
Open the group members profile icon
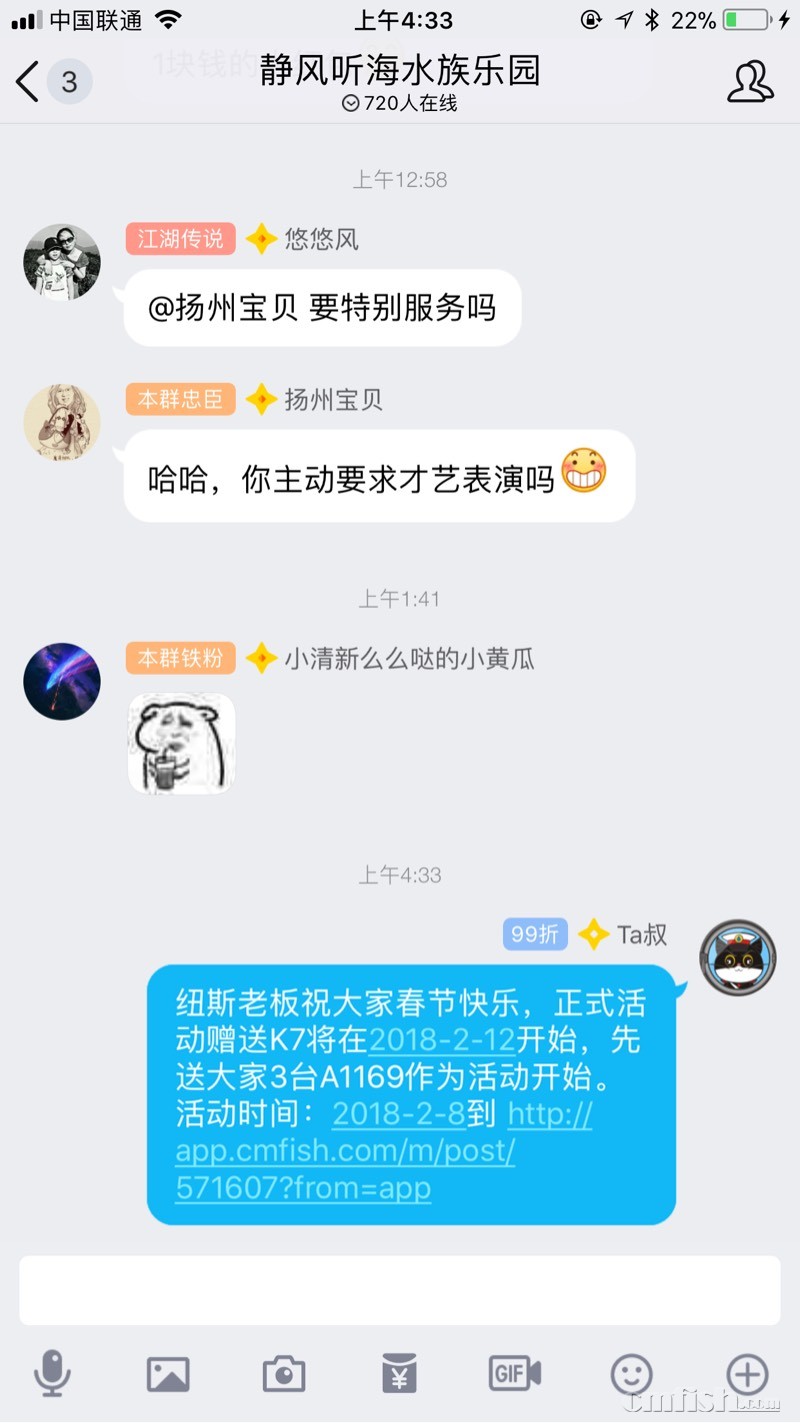point(750,82)
